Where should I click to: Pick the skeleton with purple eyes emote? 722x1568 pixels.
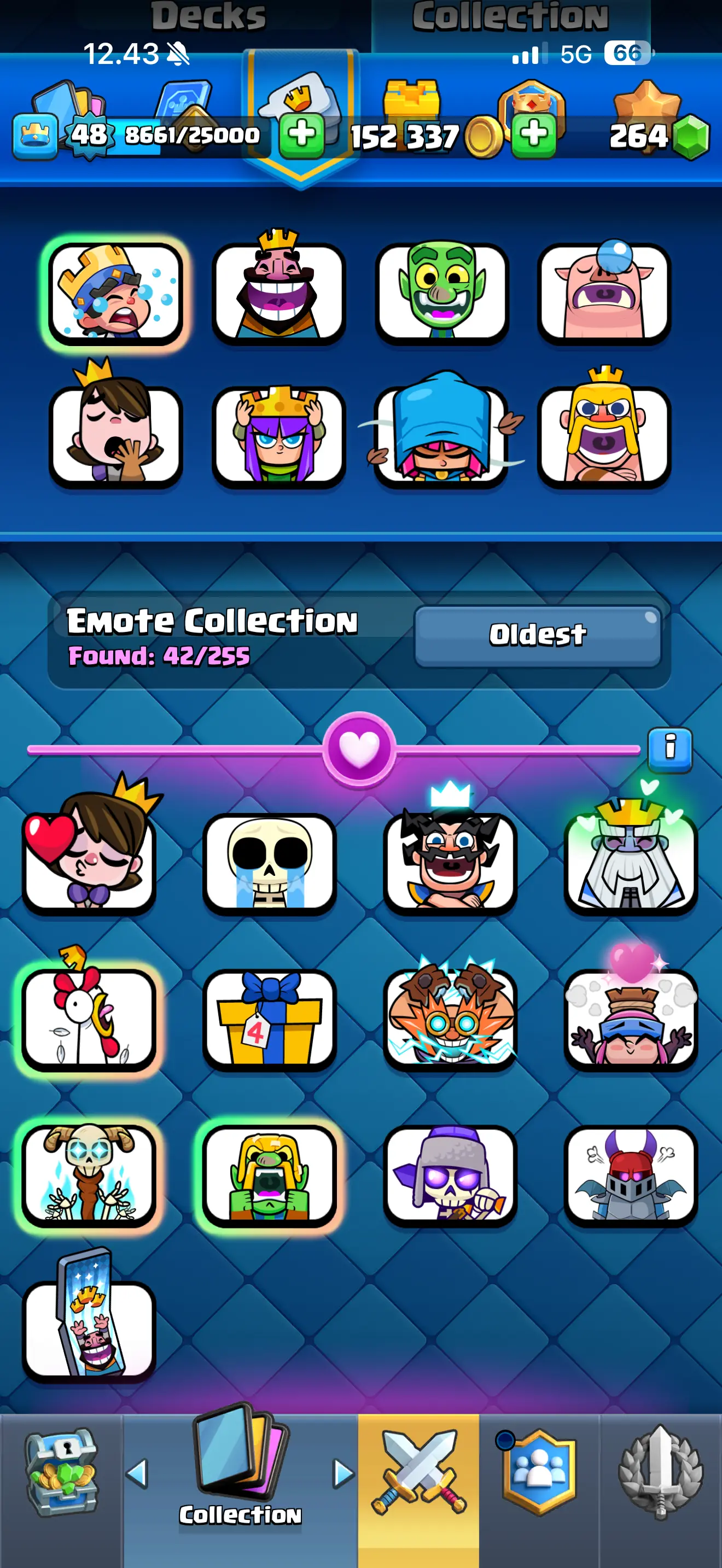pyautogui.click(x=449, y=1174)
